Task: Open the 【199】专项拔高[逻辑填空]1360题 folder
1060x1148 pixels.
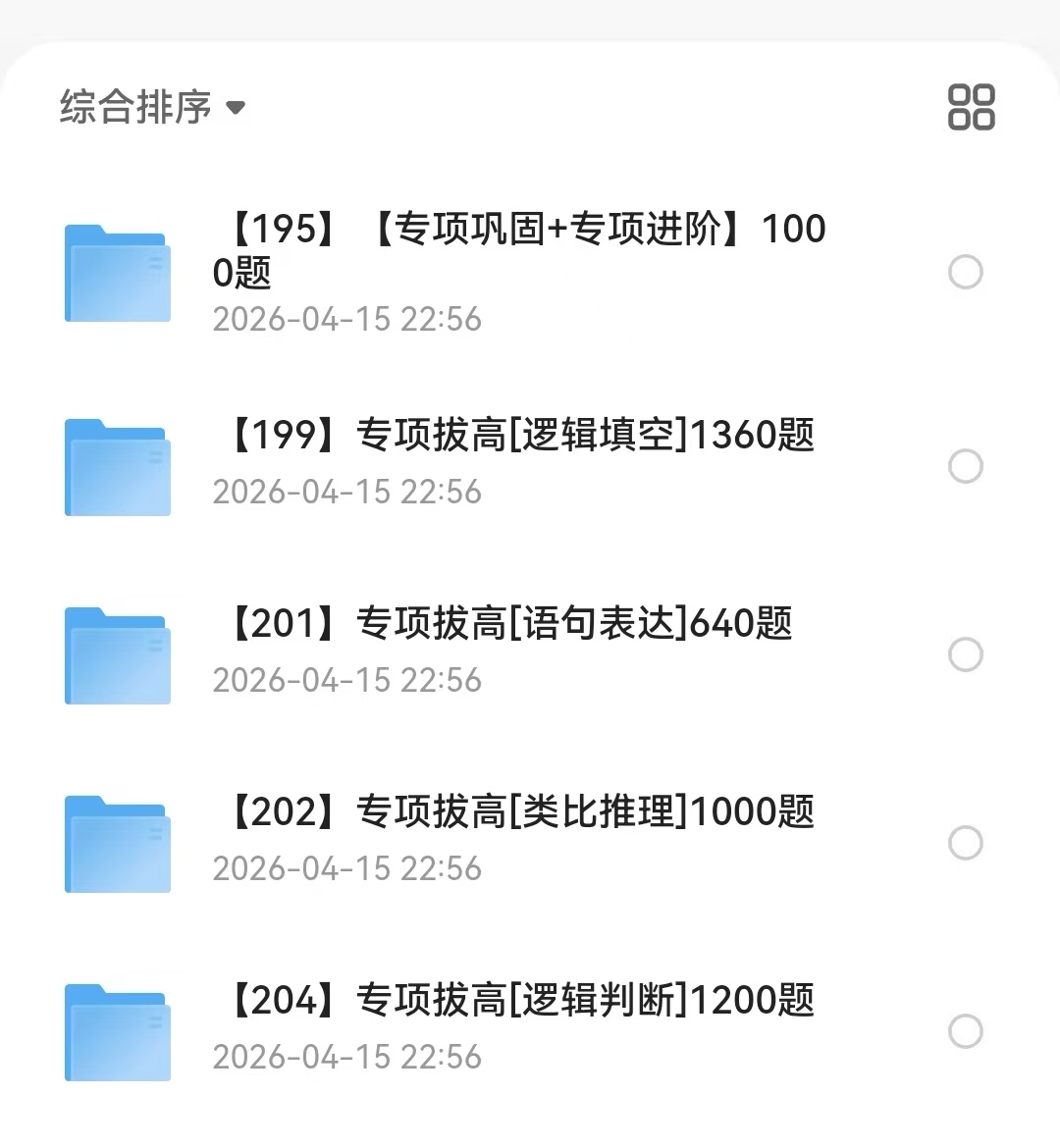Action: [518, 436]
